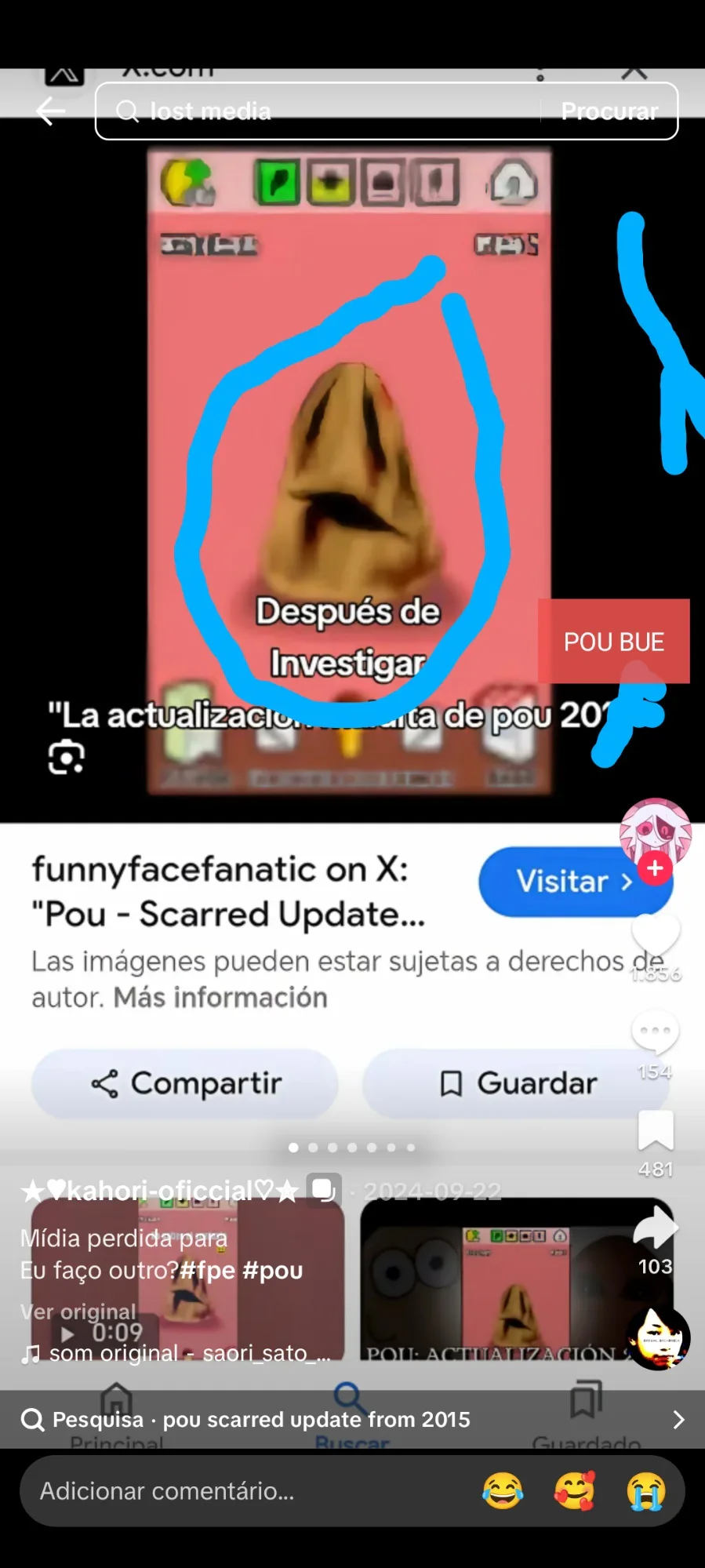Screen dimensions: 705x1568
Task: Open the #pou hashtag
Action: [x=272, y=1270]
